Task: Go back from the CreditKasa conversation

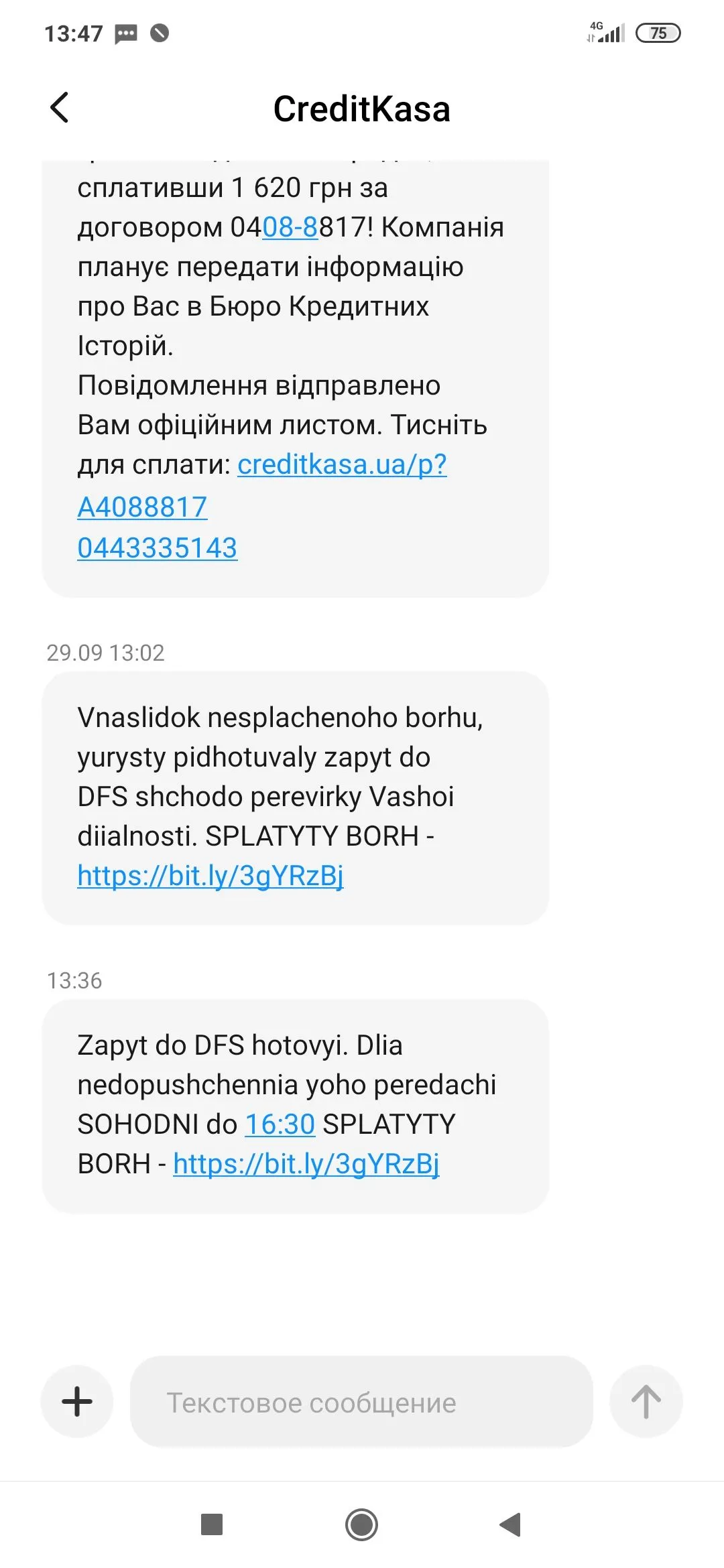Action: (60, 108)
